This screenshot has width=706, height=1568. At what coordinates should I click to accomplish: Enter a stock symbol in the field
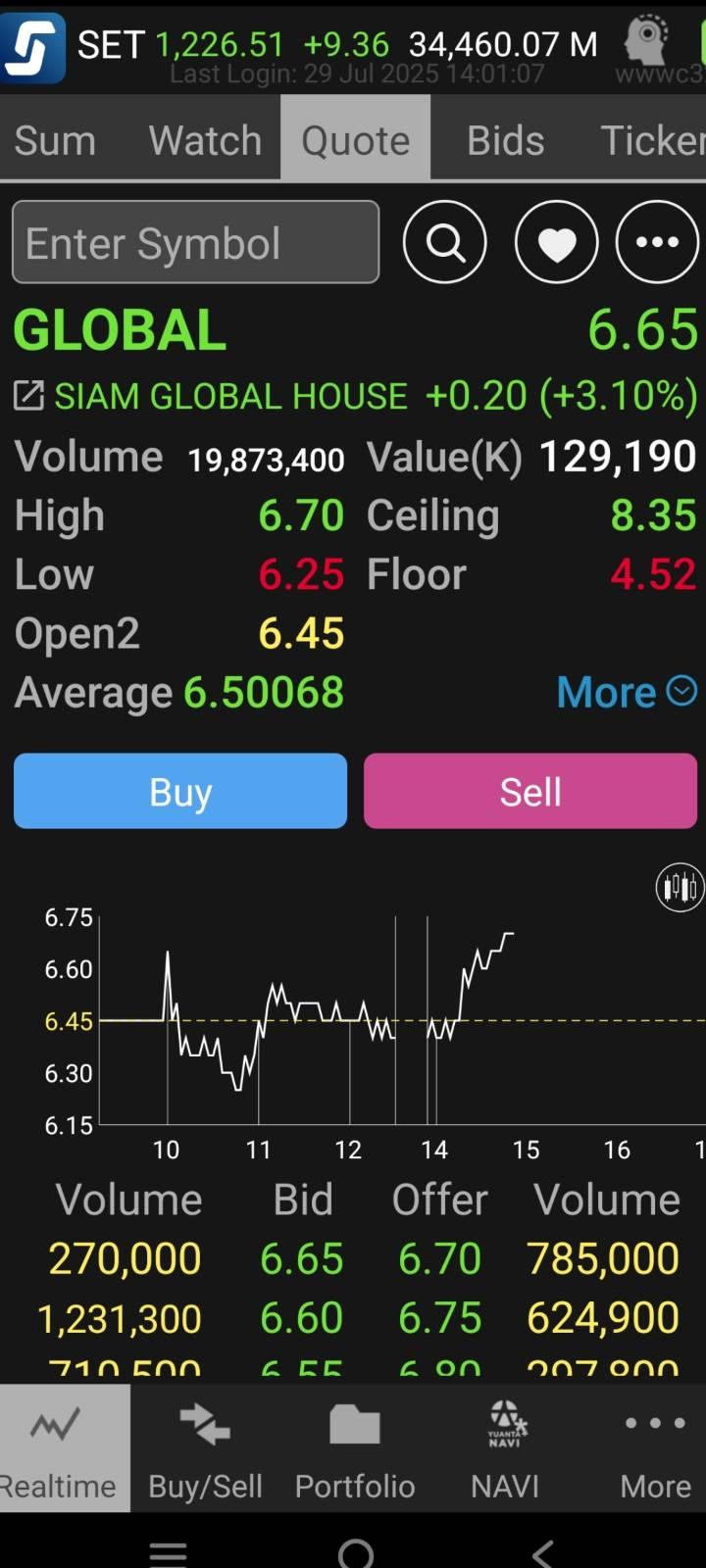196,242
